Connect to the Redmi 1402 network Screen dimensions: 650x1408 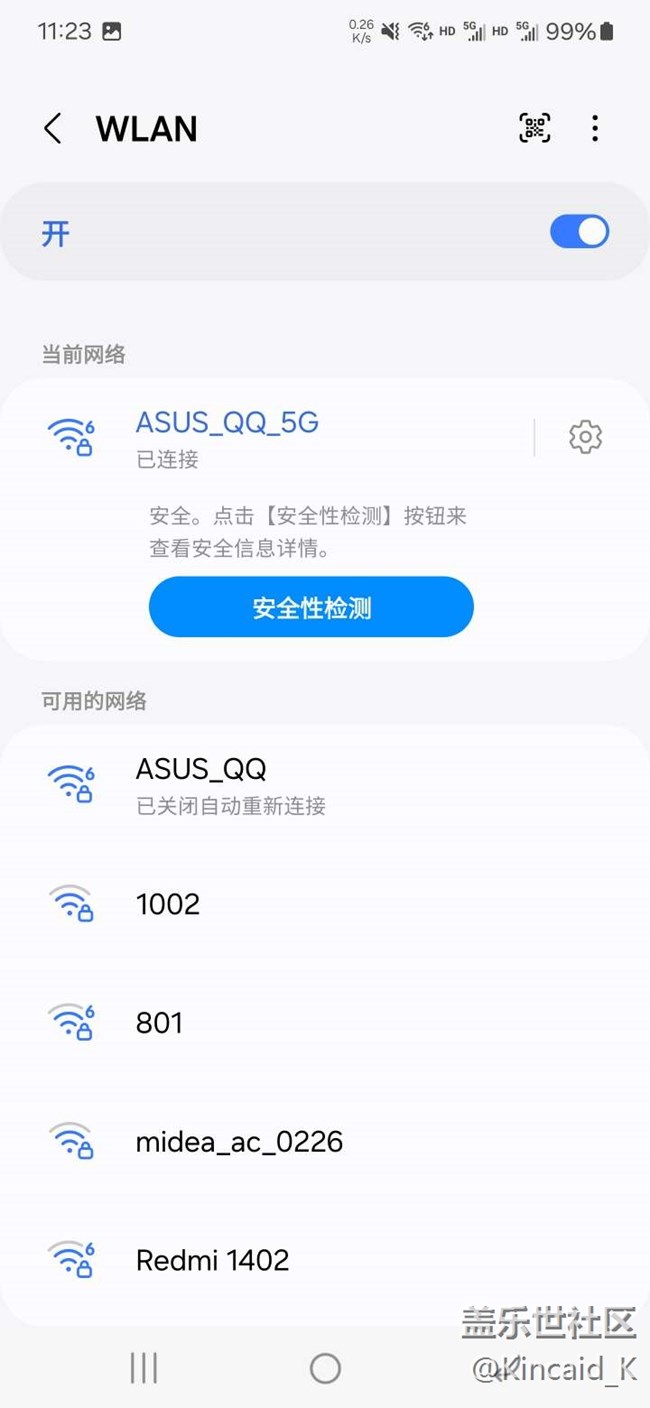[x=325, y=1260]
